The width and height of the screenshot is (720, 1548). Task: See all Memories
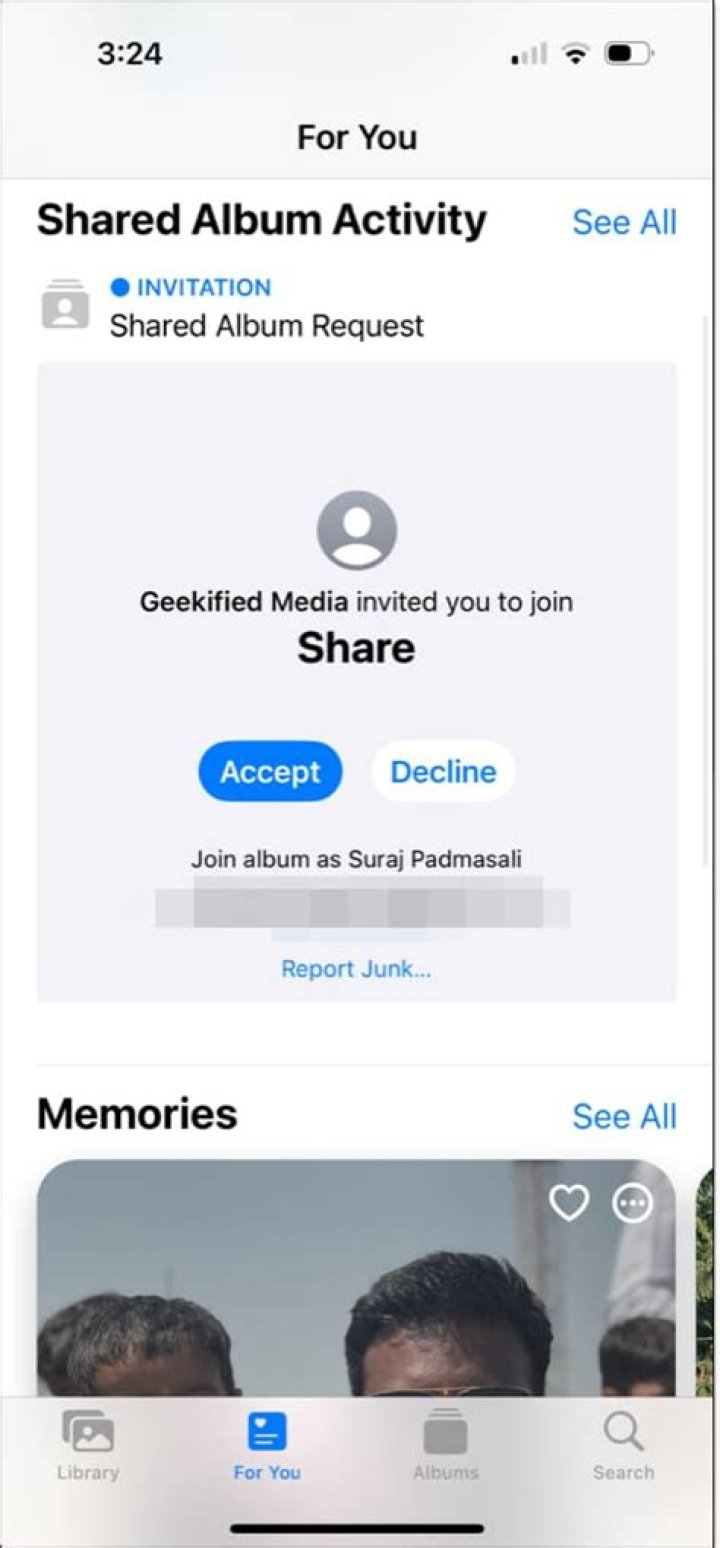pos(624,1116)
